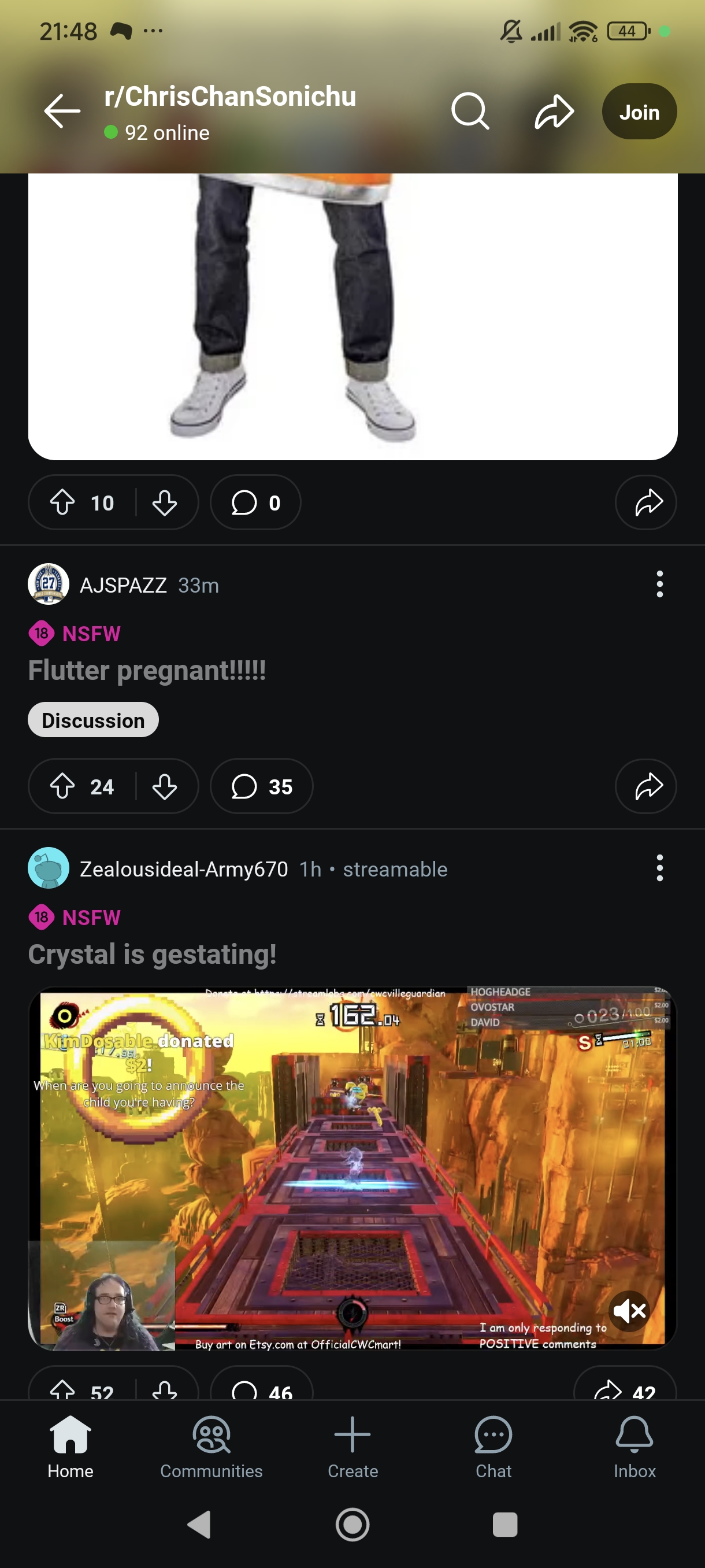The image size is (705, 1568).
Task: Search within r/ChrisChanSonichu
Action: coord(470,112)
